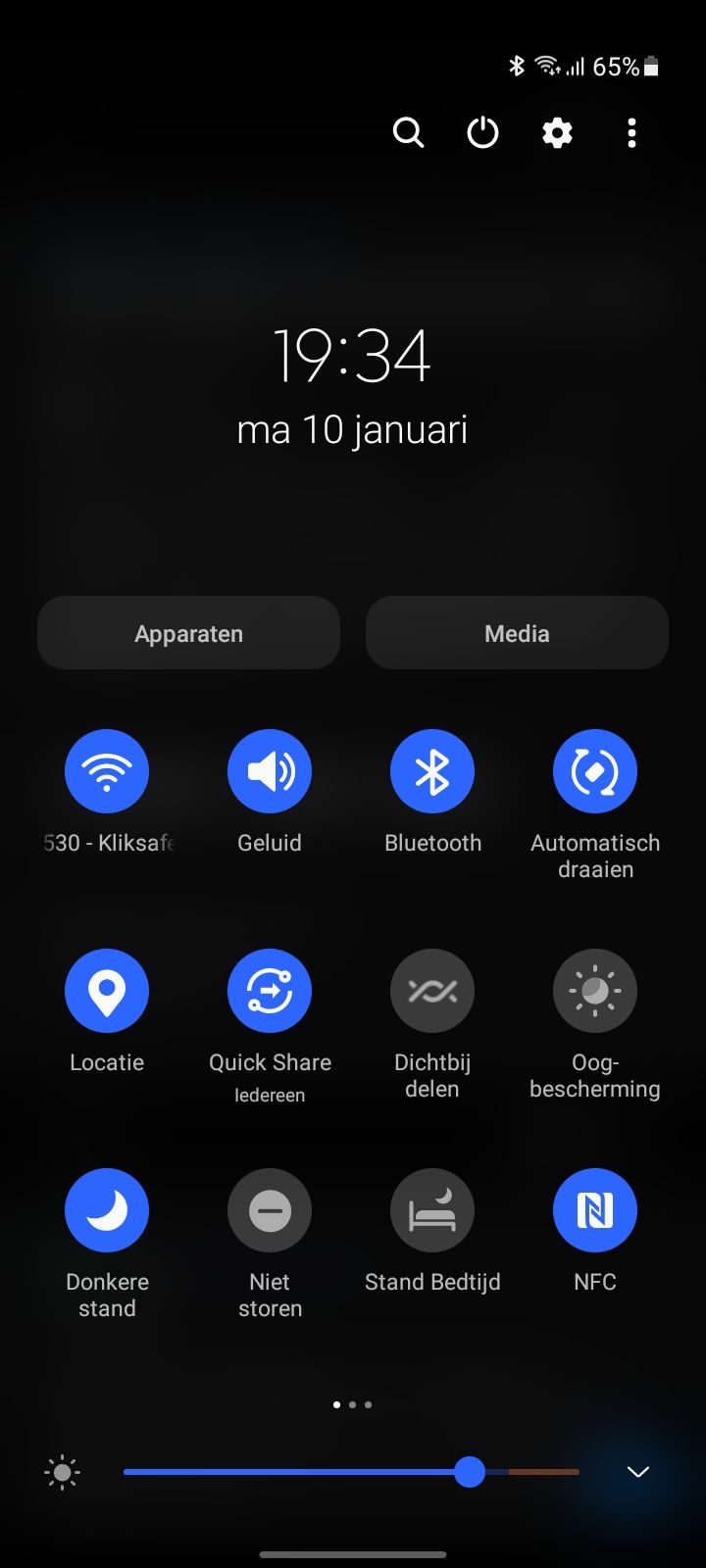Set the brightness slider to its midpoint

click(351, 1472)
